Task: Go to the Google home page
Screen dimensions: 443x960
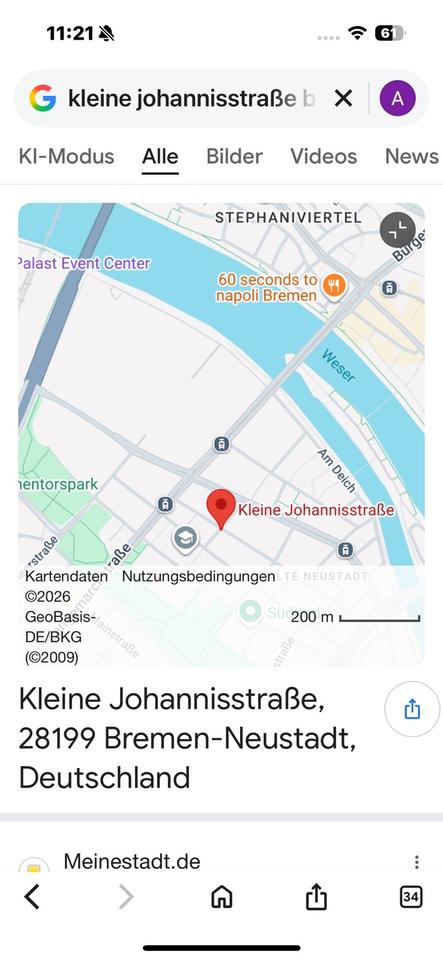Action: click(222, 898)
